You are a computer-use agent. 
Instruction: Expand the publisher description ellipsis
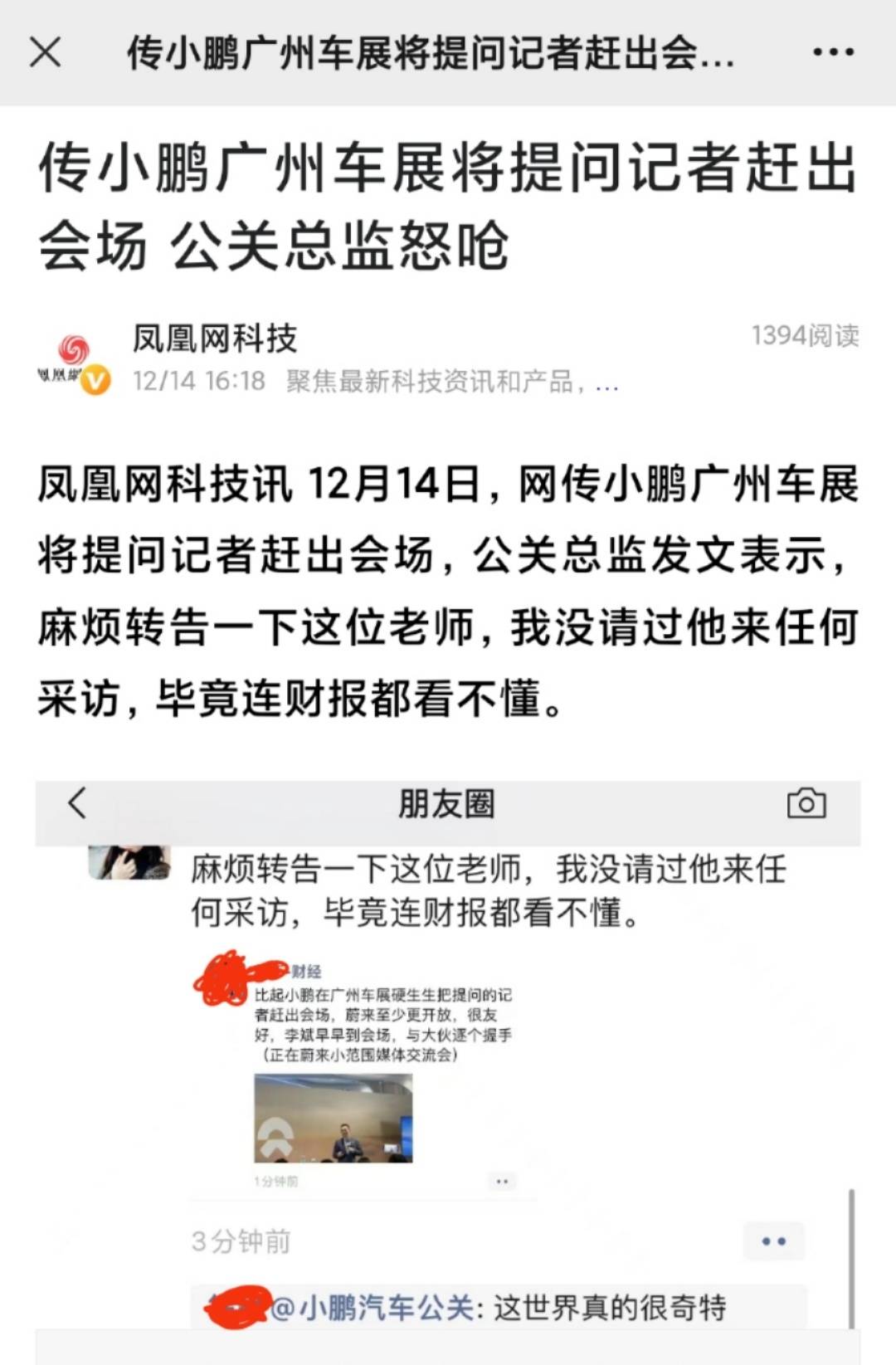pos(606,383)
